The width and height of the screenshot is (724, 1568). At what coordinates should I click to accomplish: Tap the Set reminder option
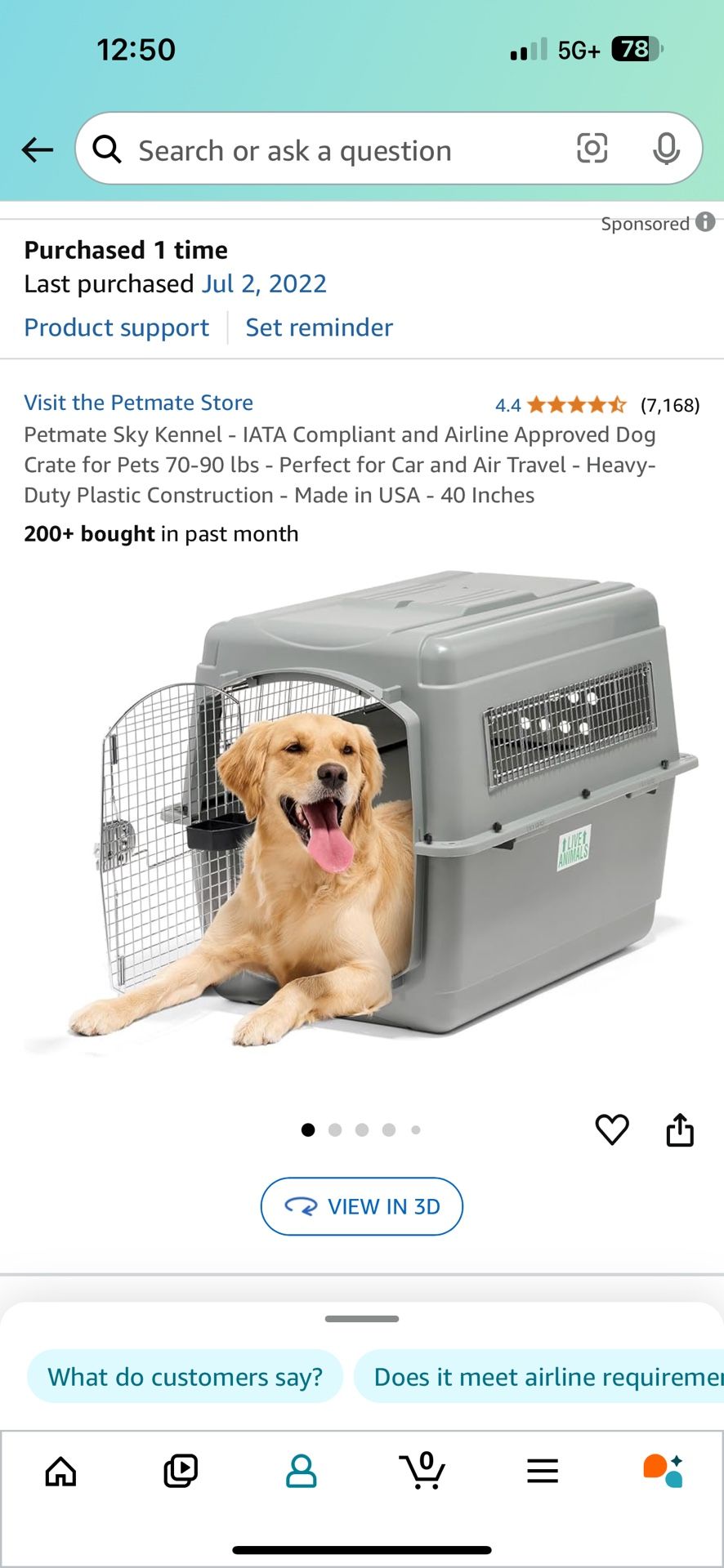point(318,327)
